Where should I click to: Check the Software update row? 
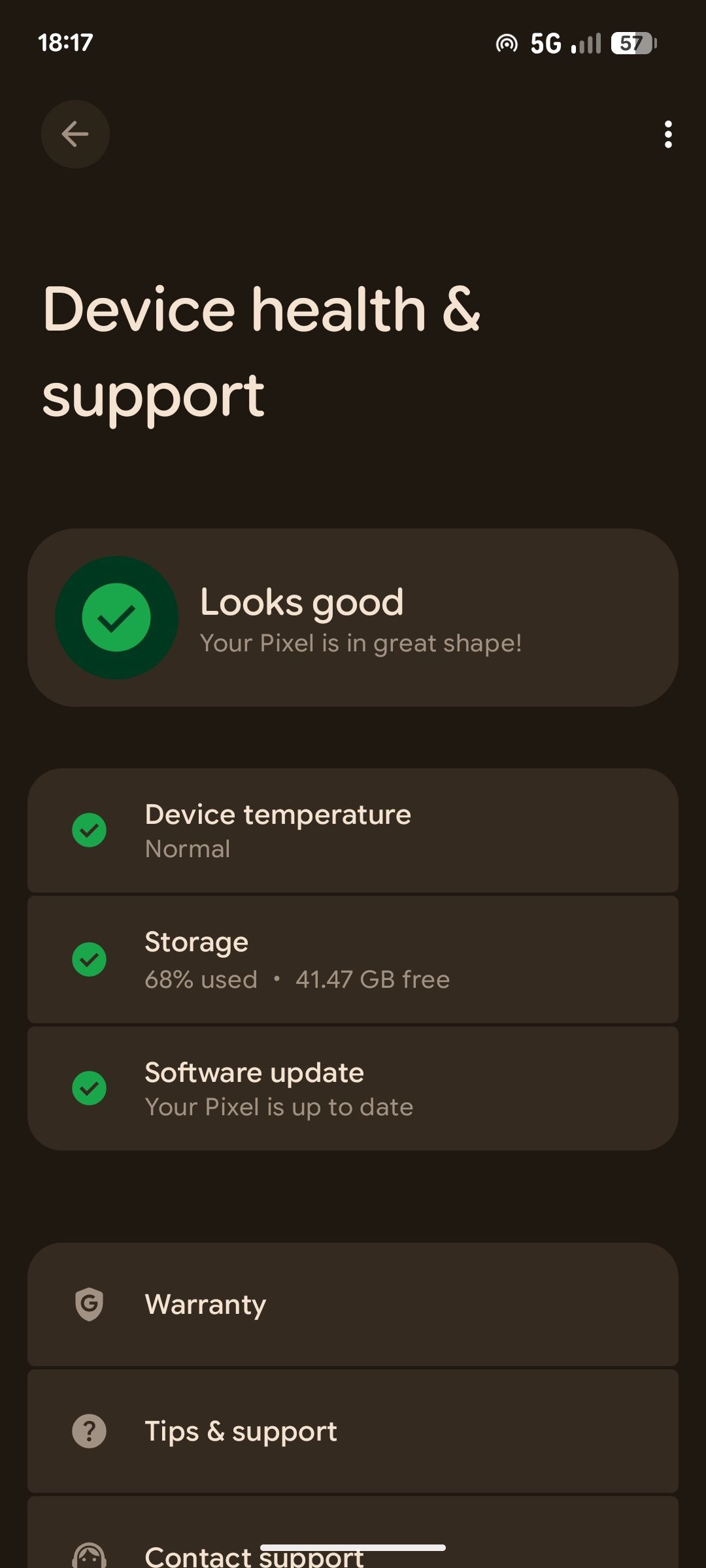pos(353,1088)
